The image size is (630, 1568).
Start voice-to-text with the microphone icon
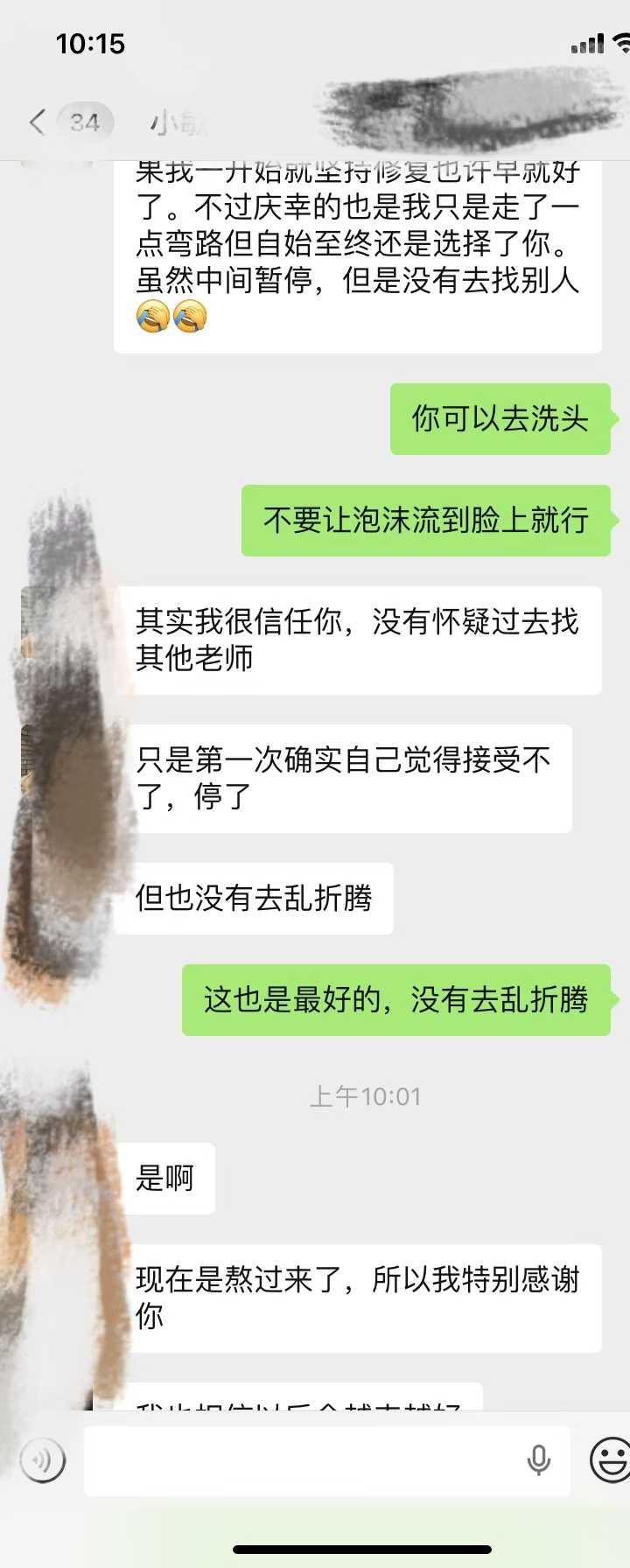click(539, 1460)
